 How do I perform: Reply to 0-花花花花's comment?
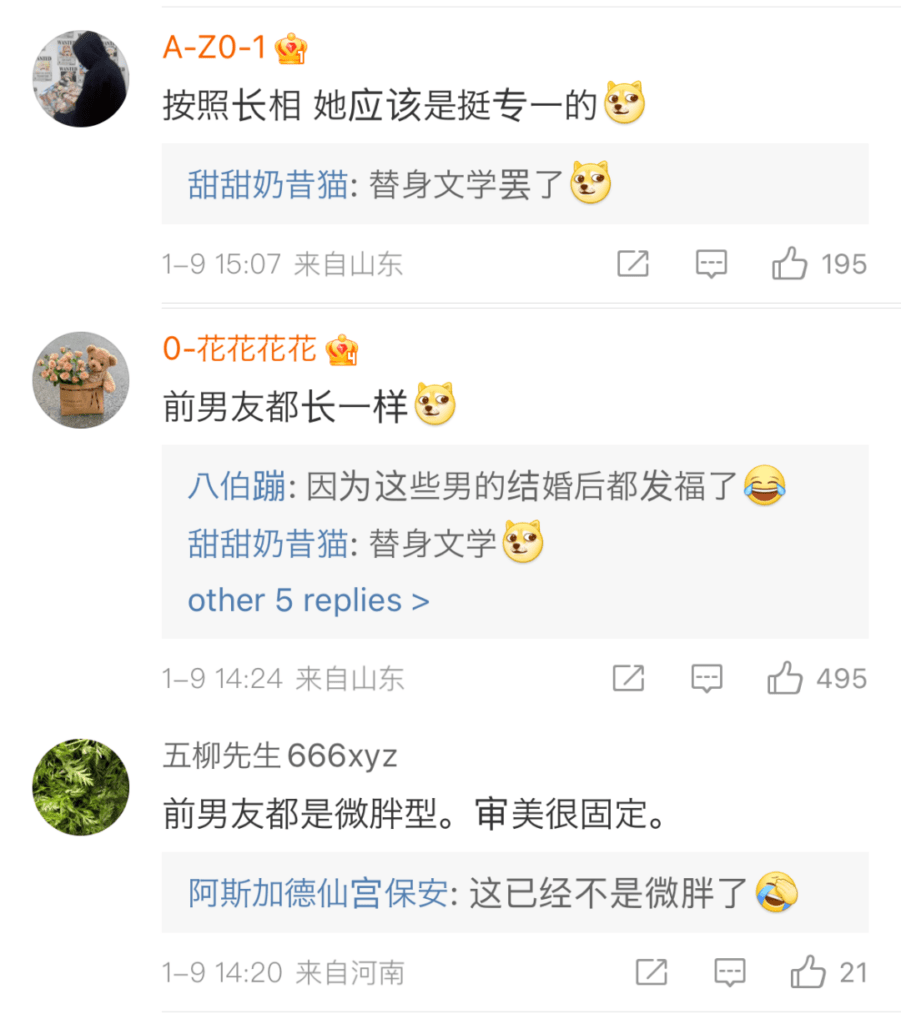(707, 679)
